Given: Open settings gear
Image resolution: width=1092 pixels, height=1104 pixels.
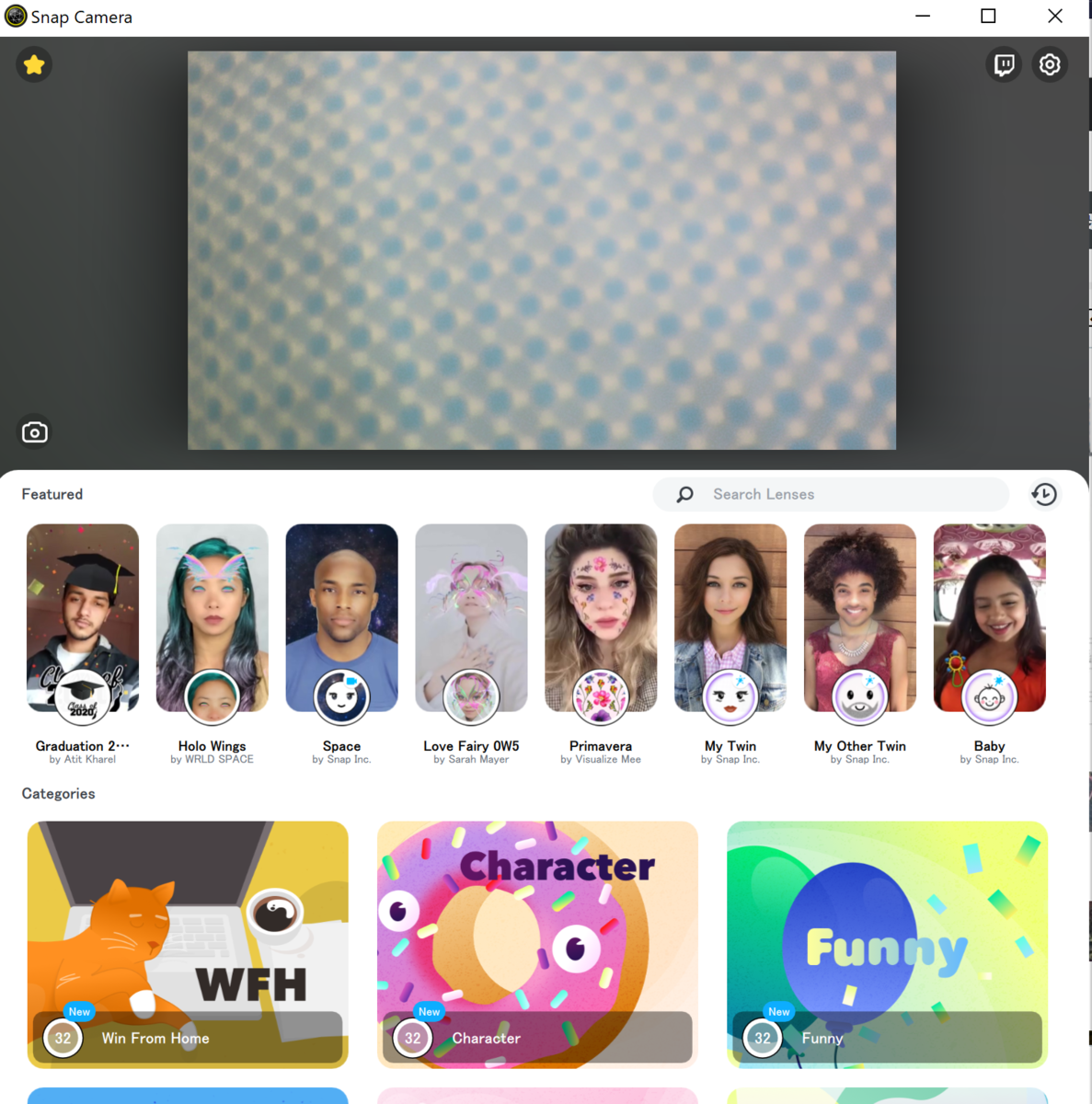Looking at the screenshot, I should pos(1050,64).
